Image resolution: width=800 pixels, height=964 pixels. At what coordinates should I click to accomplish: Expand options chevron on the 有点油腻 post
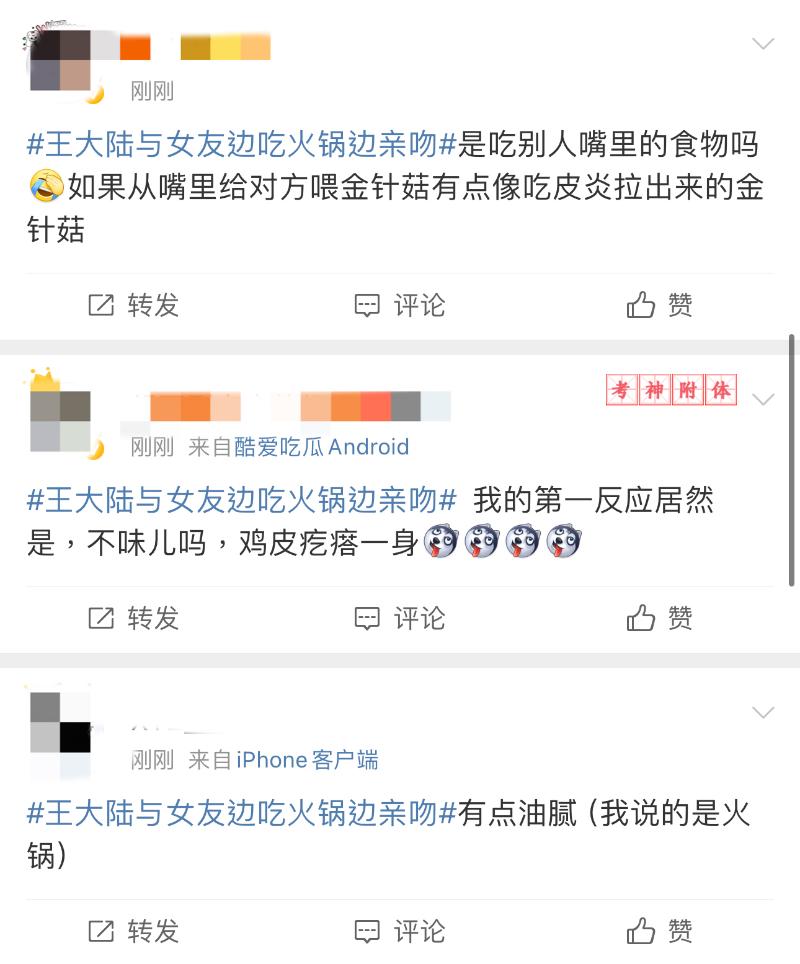tap(763, 713)
